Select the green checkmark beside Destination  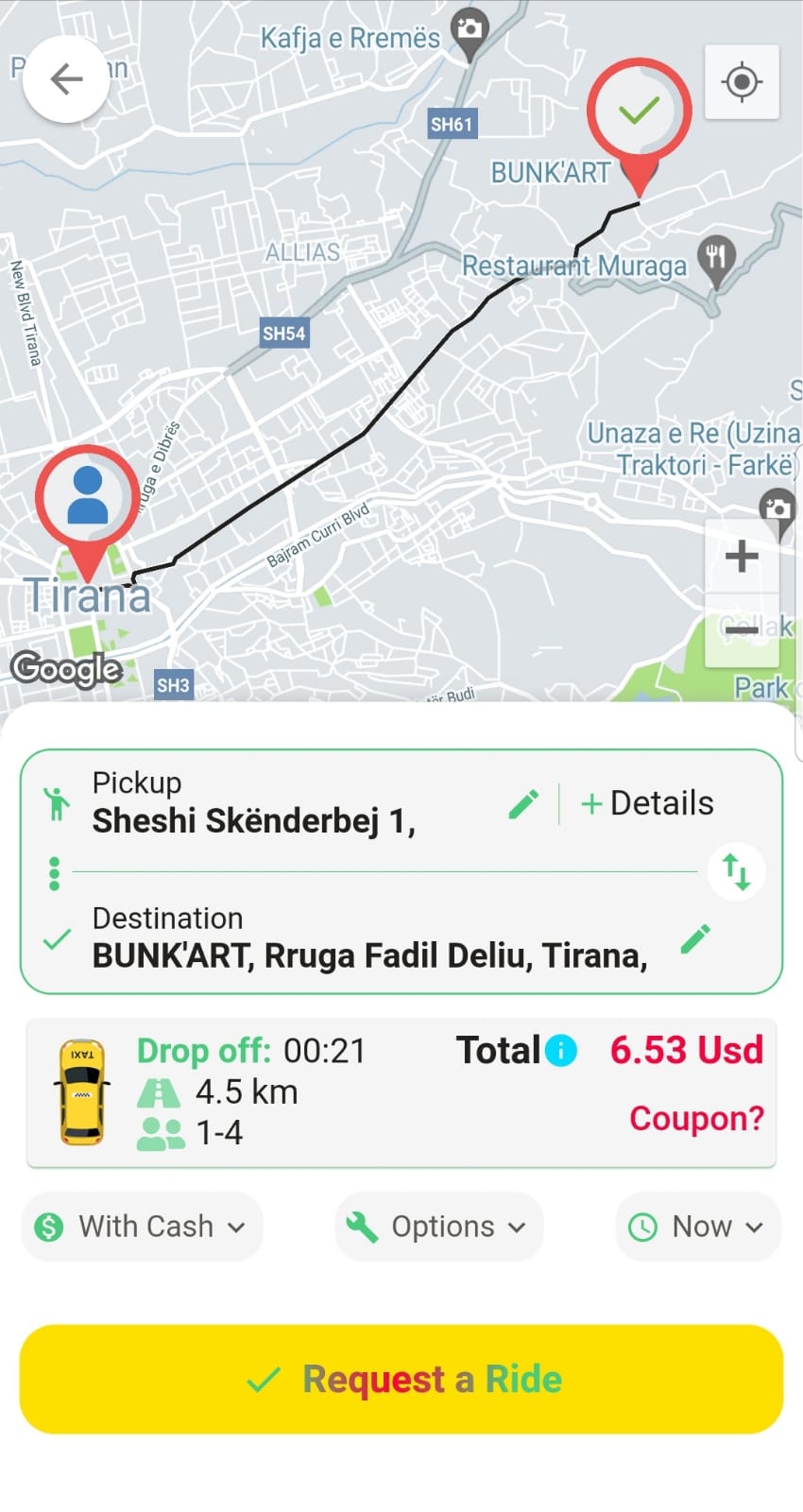point(56,939)
